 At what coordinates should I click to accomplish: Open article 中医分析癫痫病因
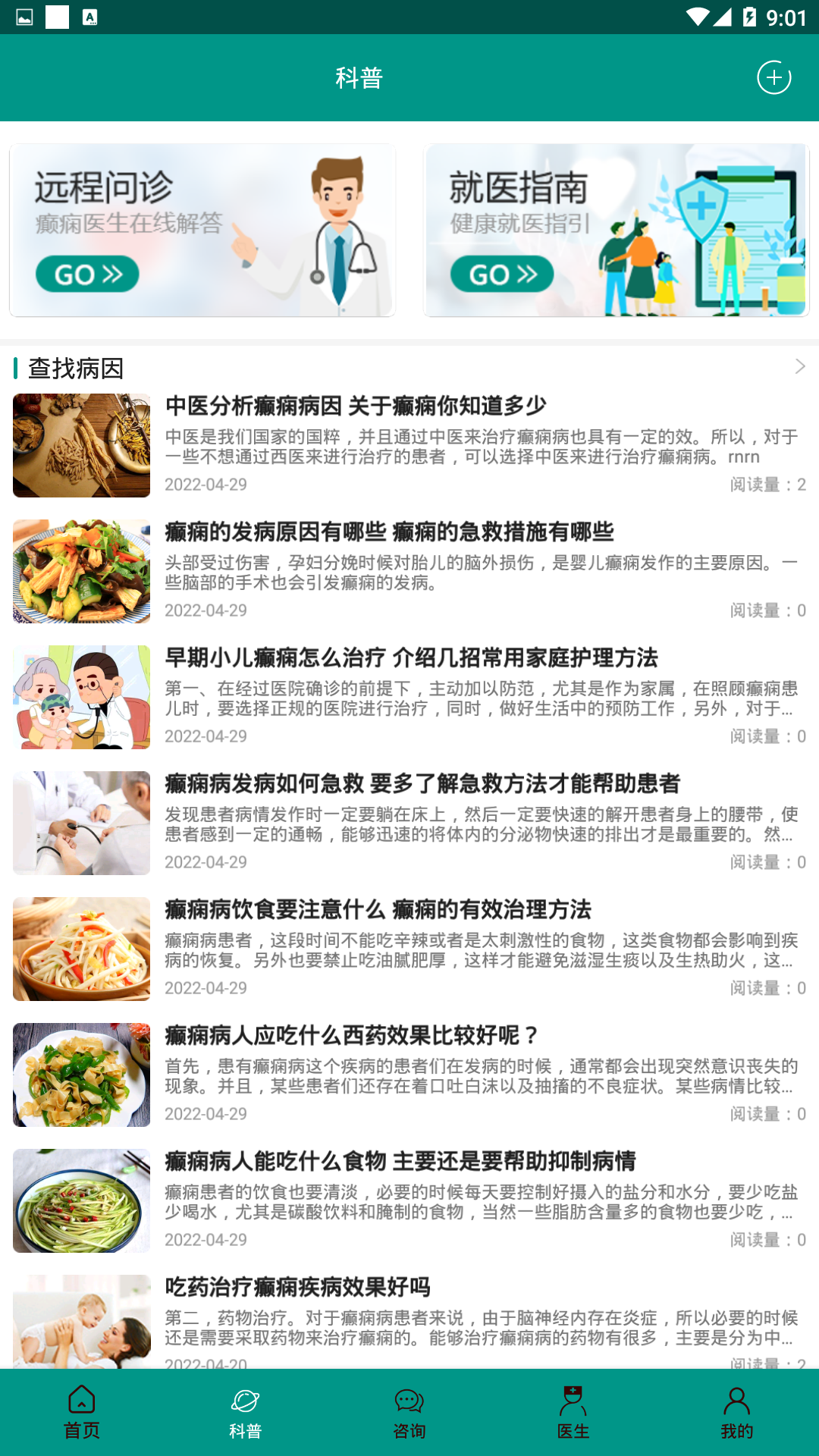[x=409, y=445]
